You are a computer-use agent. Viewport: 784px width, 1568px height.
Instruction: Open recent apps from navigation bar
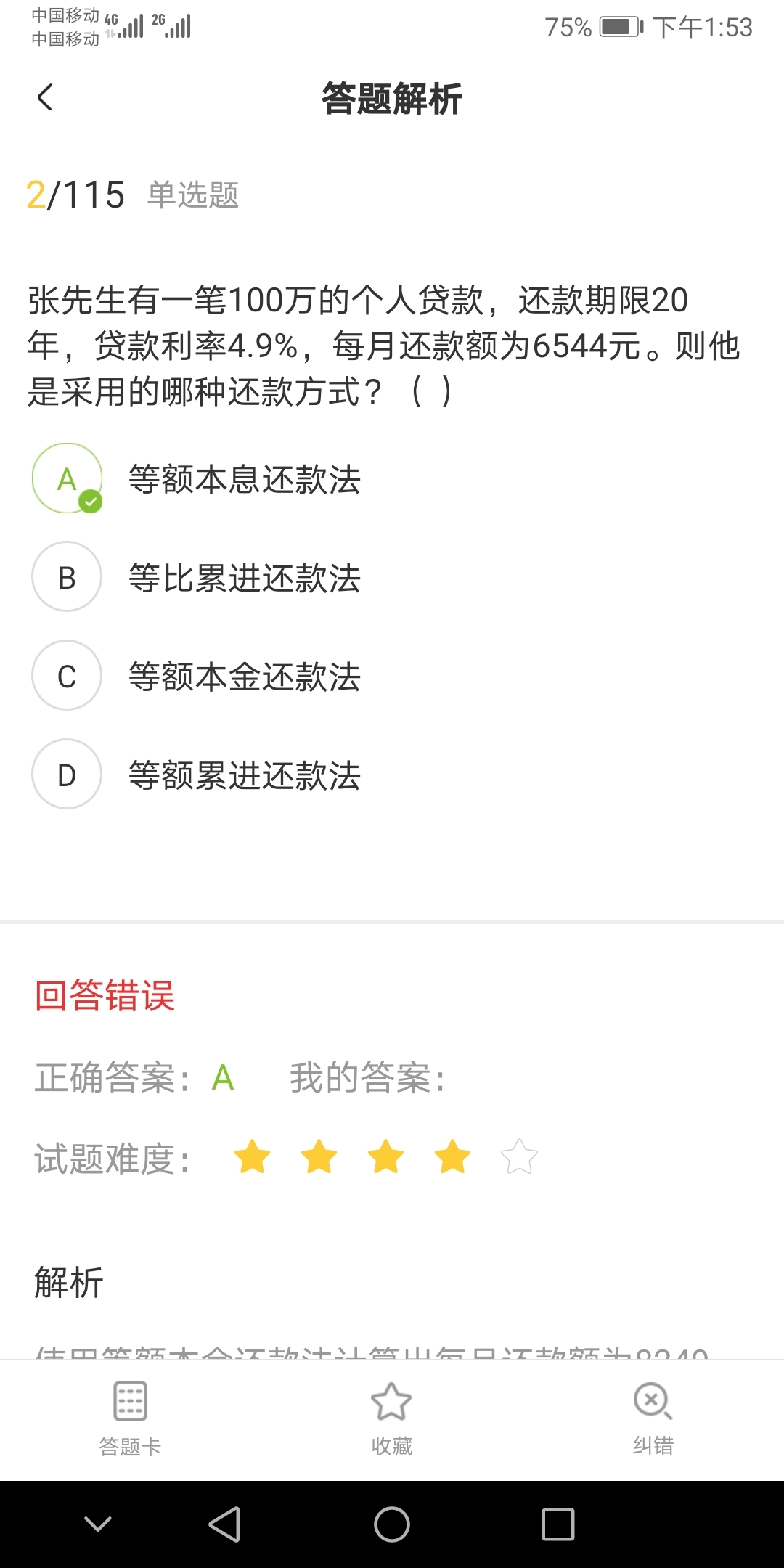click(558, 1524)
